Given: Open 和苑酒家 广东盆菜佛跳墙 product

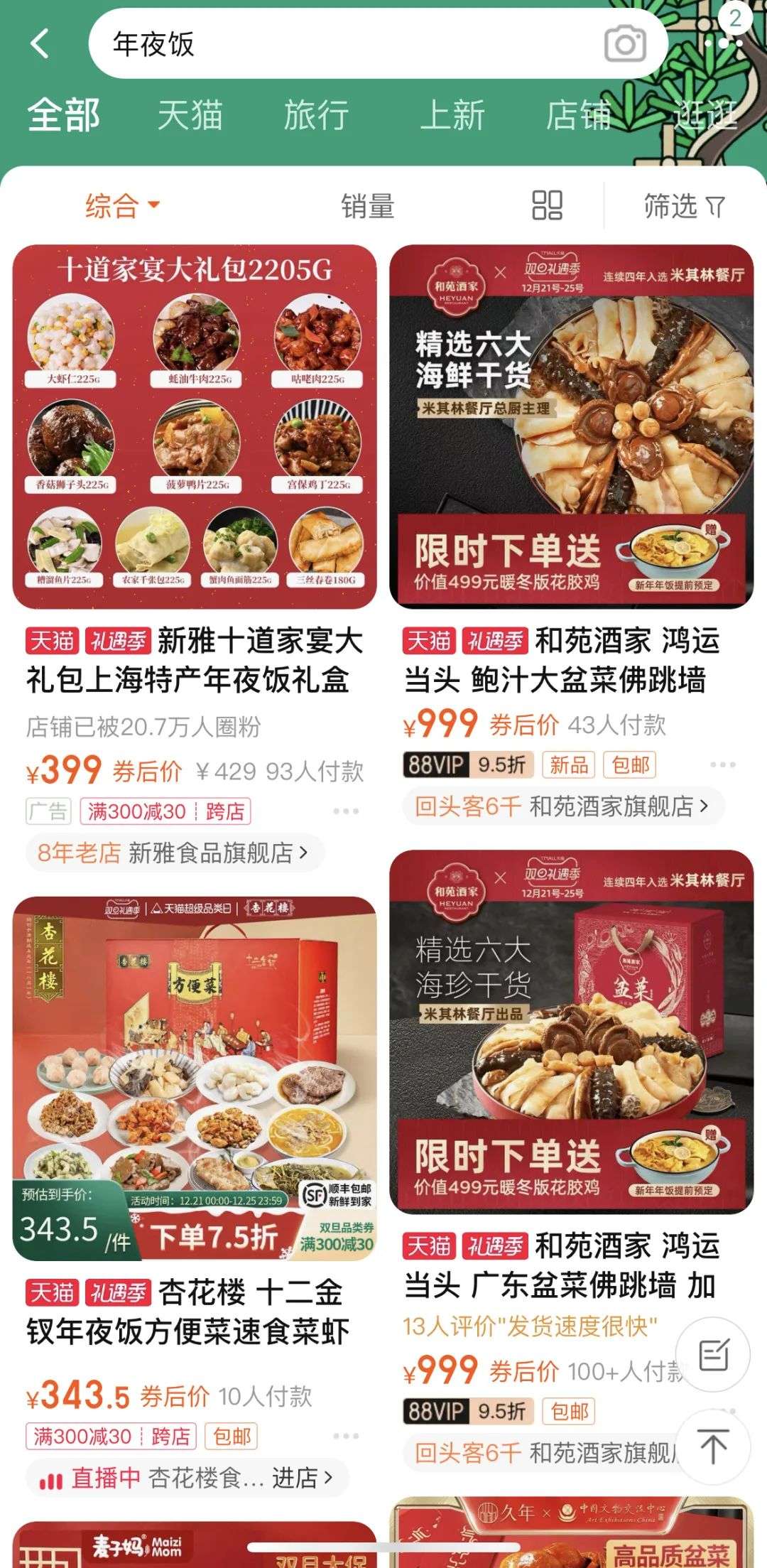Looking at the screenshot, I should tap(572, 1032).
